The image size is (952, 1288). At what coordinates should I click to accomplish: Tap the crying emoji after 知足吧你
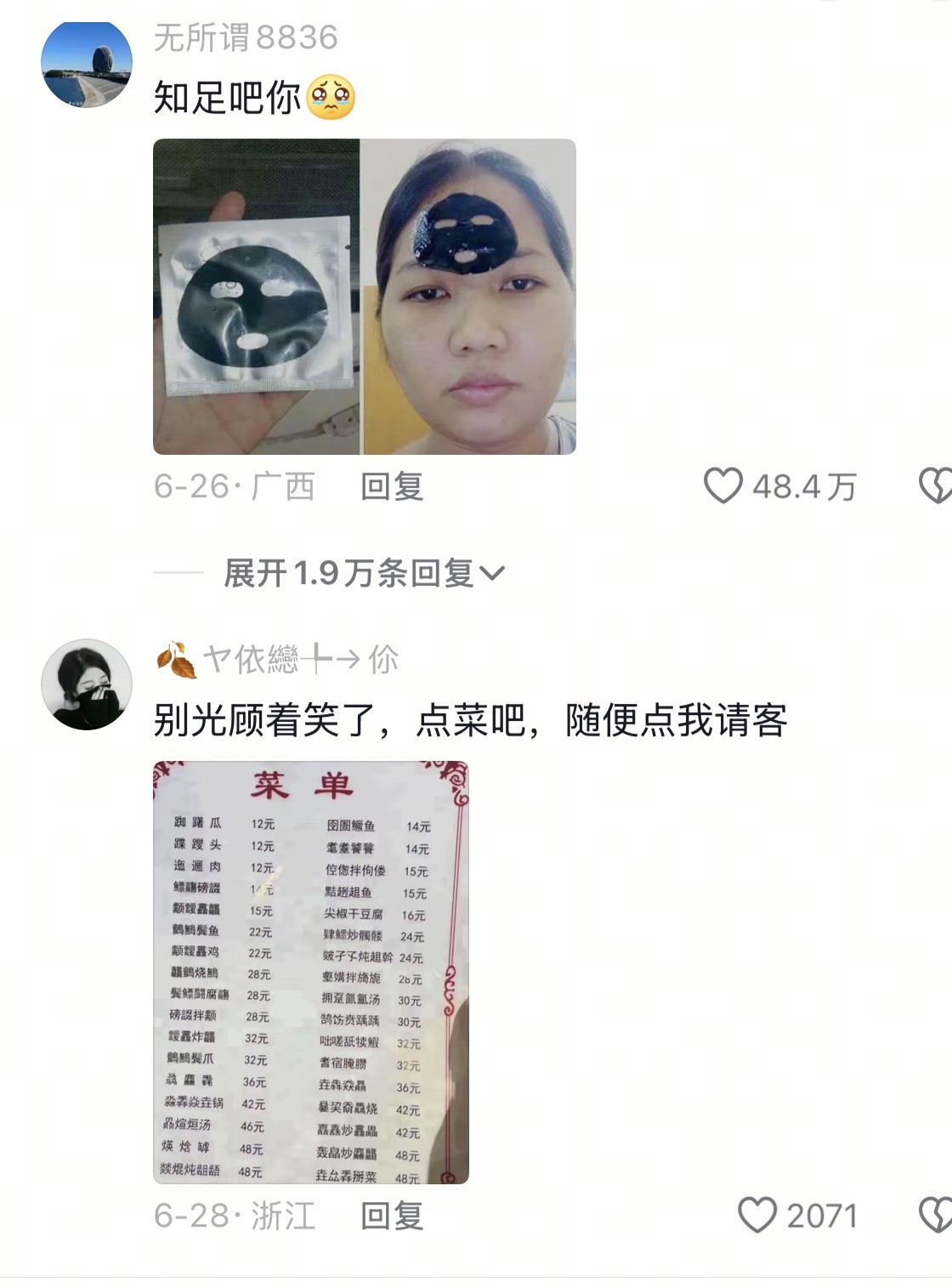click(x=331, y=96)
